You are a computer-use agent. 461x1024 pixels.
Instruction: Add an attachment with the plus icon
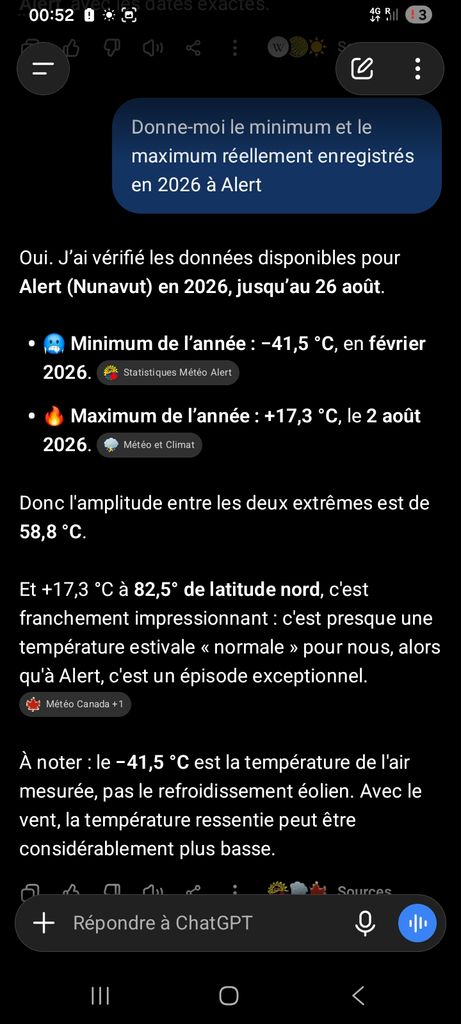click(x=44, y=923)
